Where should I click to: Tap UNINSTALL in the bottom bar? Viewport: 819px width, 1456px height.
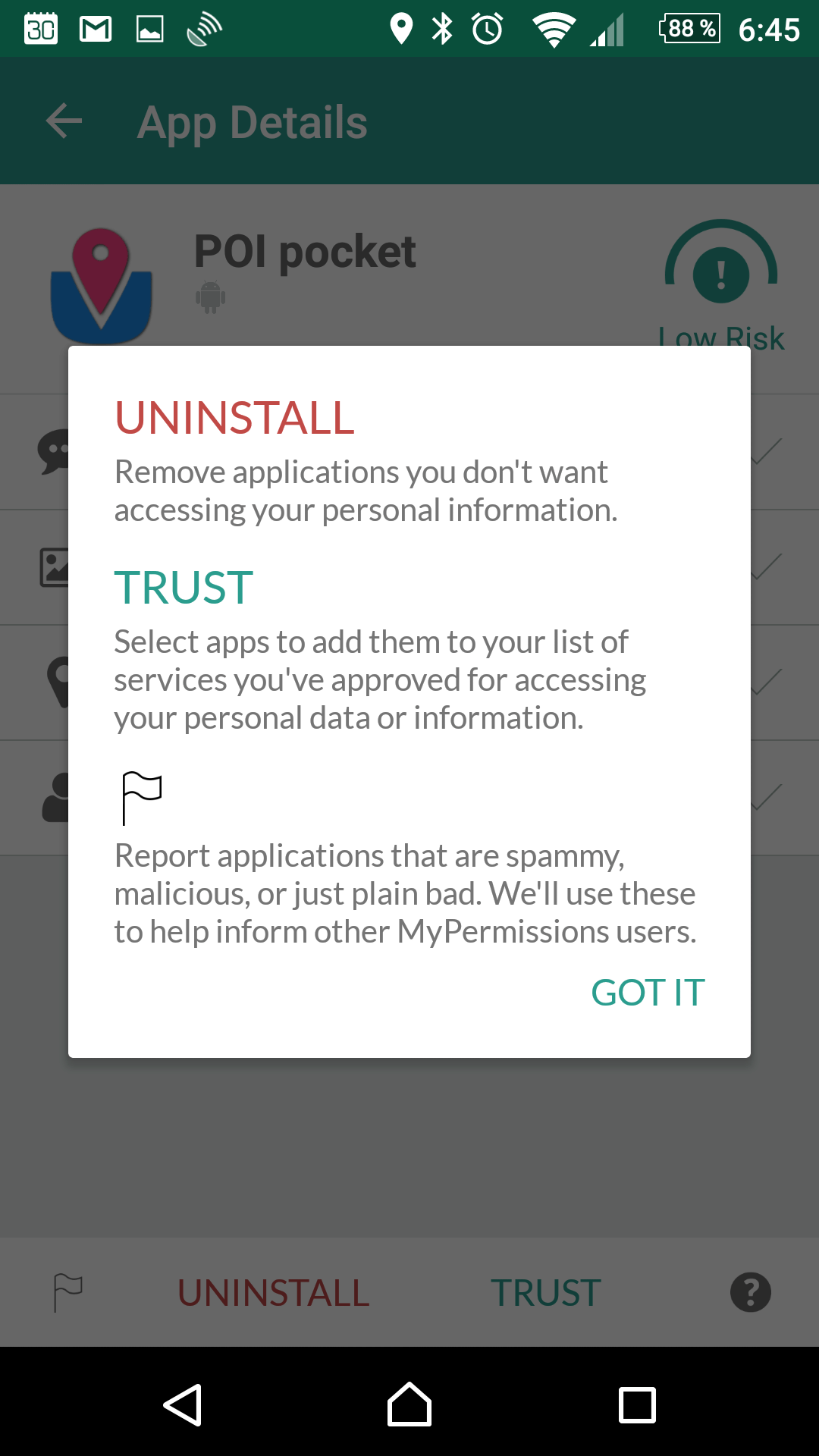coord(273,1293)
